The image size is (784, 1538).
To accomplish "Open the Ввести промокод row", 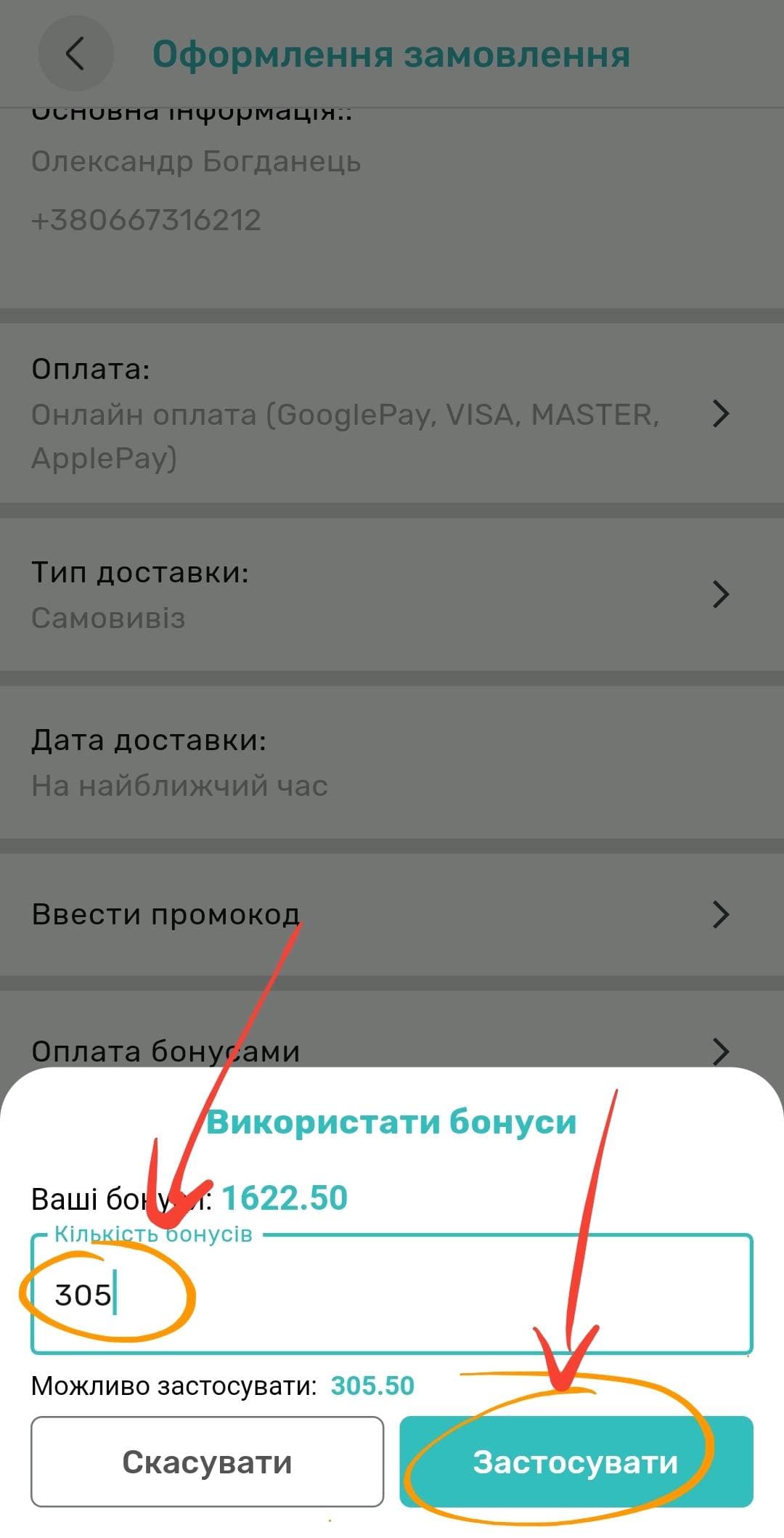I will 391,914.
